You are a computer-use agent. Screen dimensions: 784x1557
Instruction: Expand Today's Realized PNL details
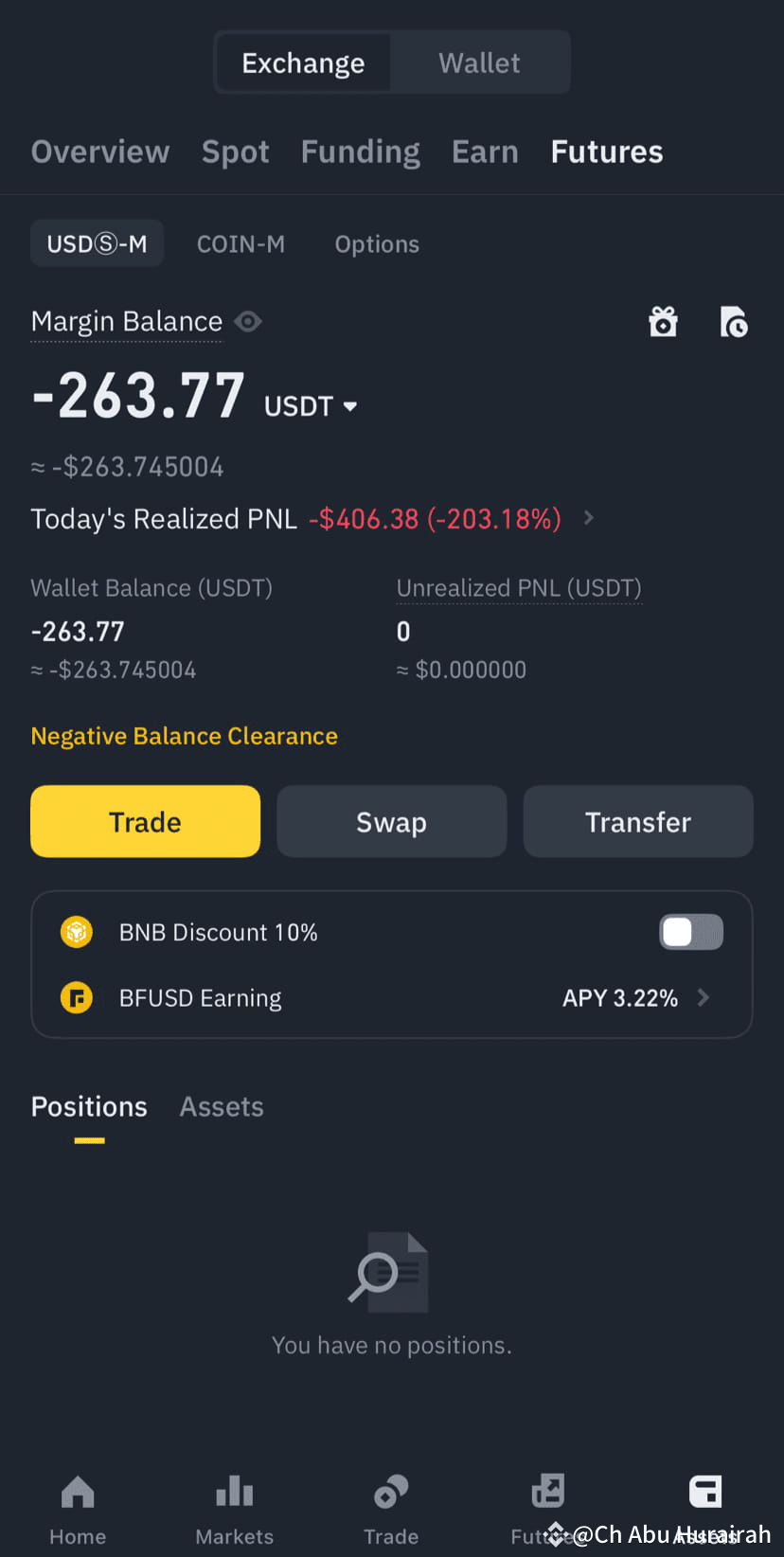click(x=588, y=518)
